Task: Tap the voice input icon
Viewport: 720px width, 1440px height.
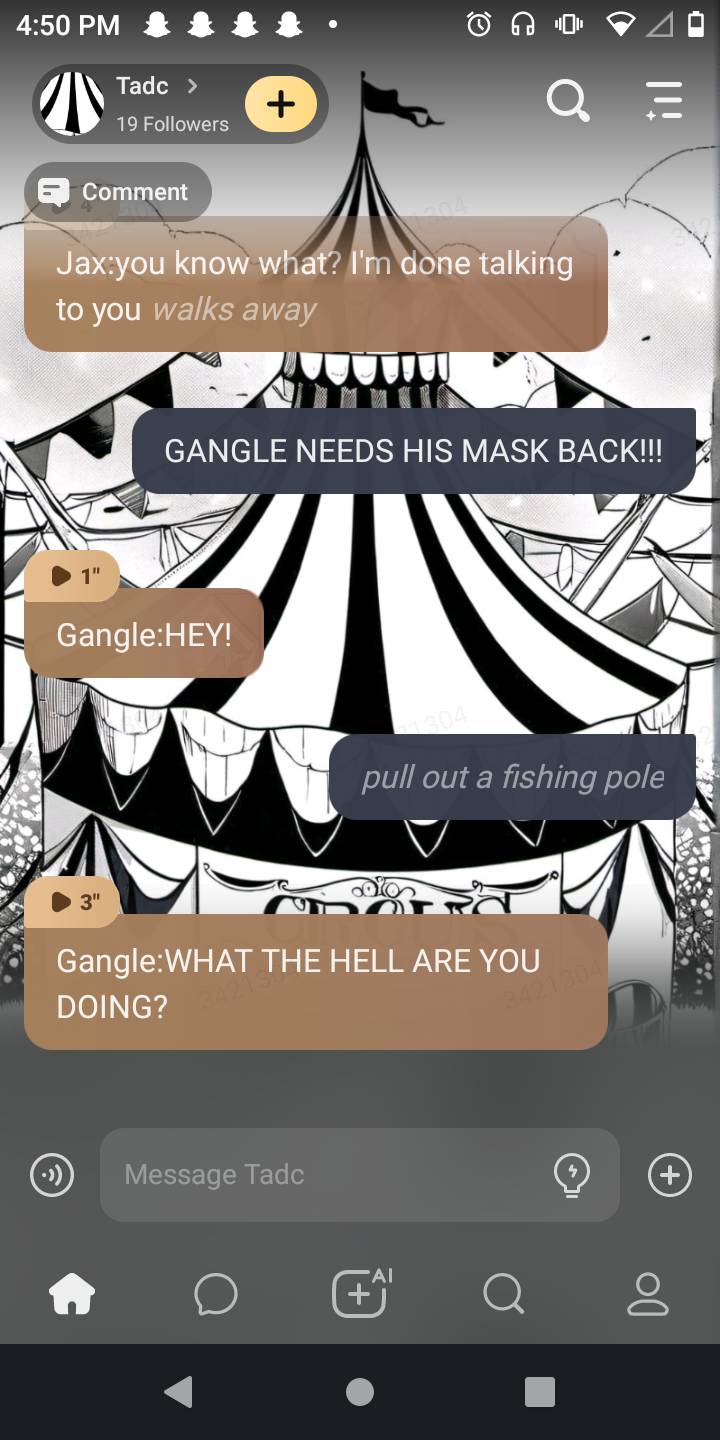Action: tap(52, 1175)
